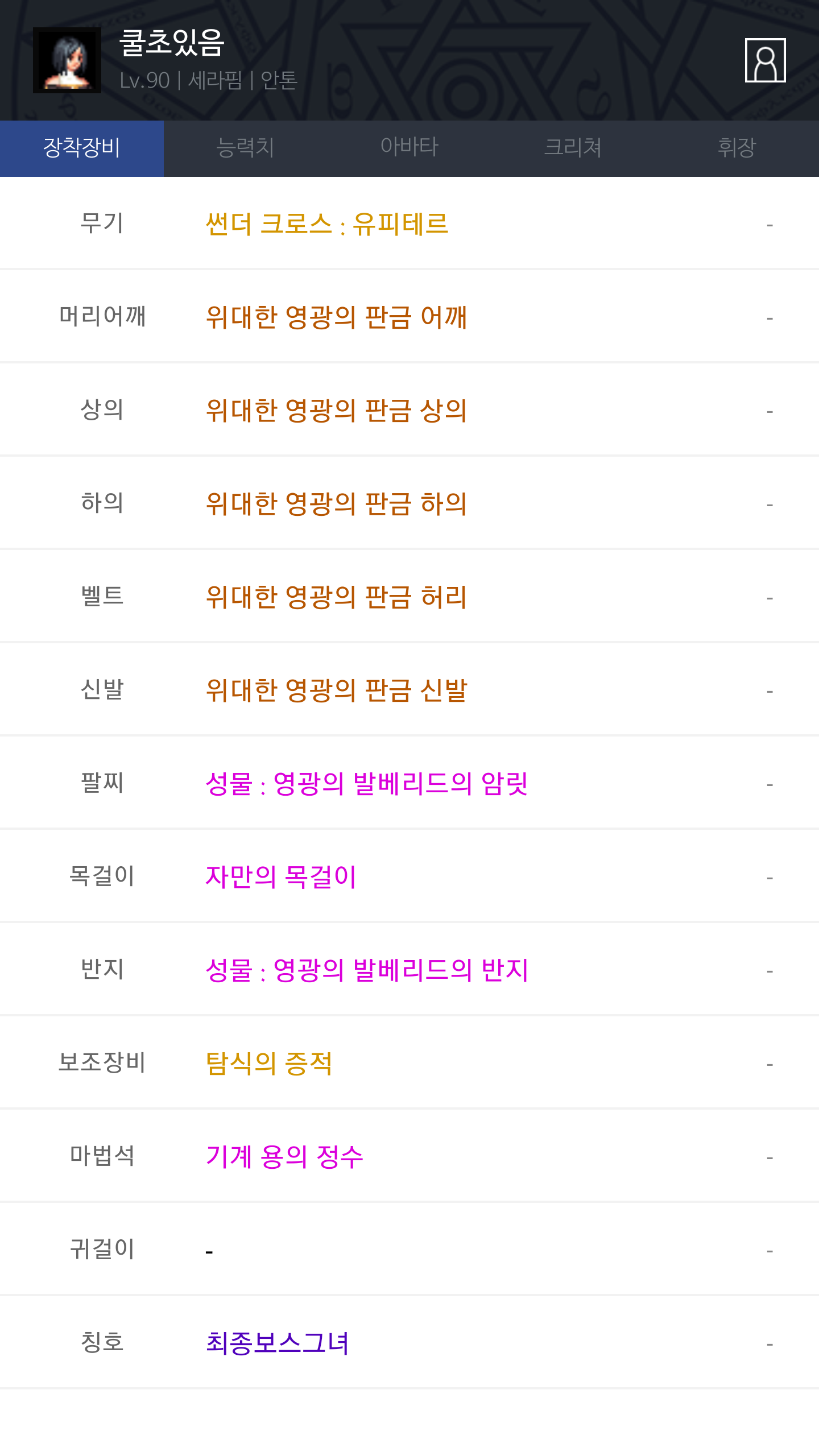
Task: Open 성물 : 영광의 발베리드의 반지
Action: 367,970
